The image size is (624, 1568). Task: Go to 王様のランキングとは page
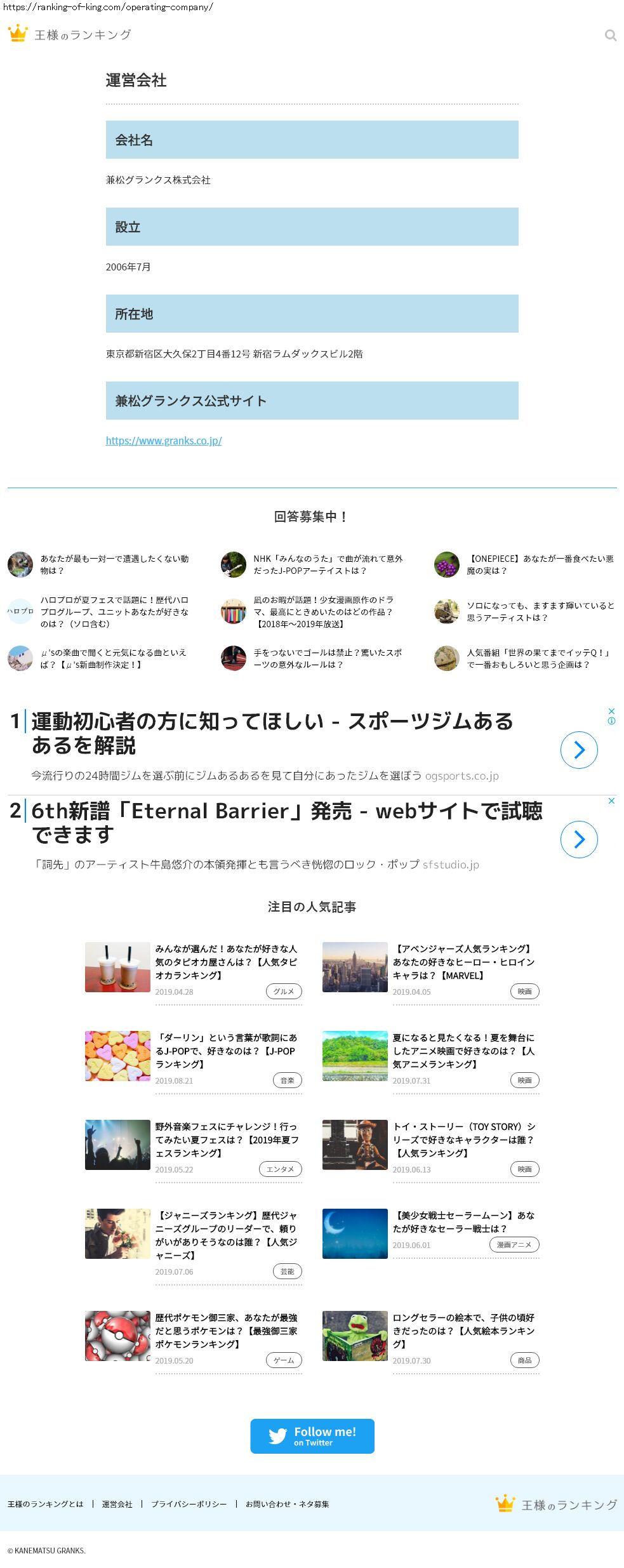coord(46,1504)
